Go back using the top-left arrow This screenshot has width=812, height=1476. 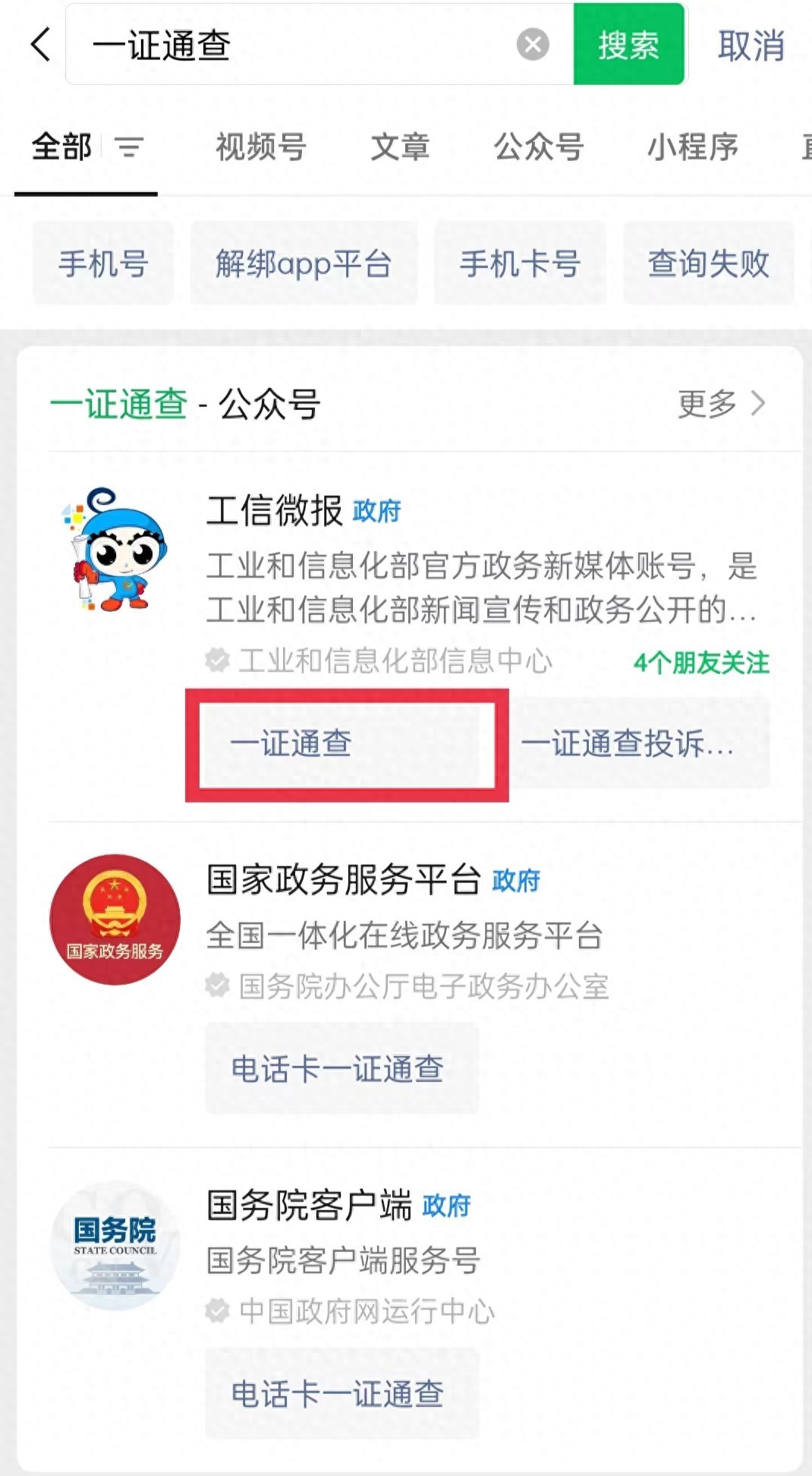click(x=42, y=45)
